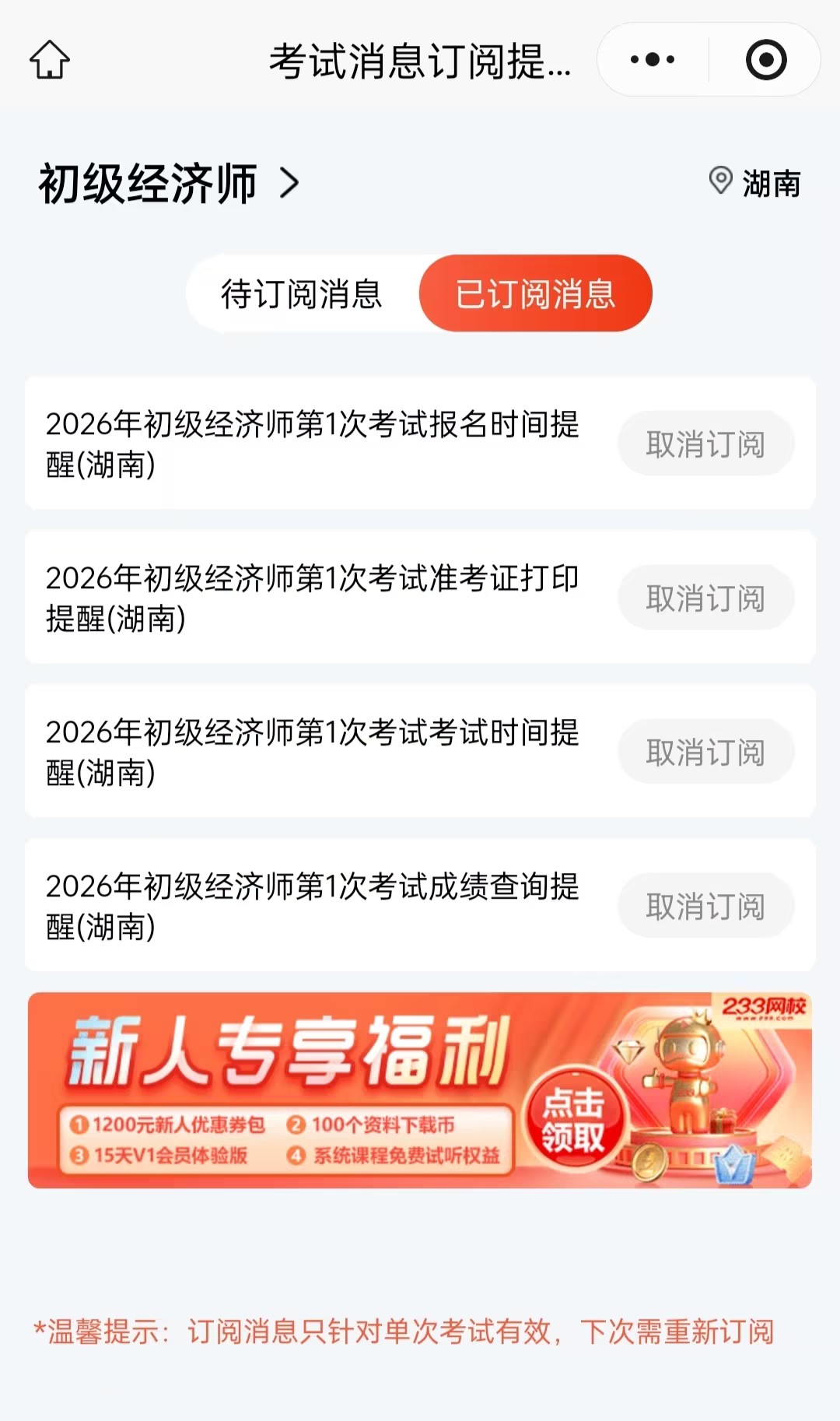The width and height of the screenshot is (840, 1421).
Task: Cancel subscription for 报名时间提醒
Action: tap(705, 441)
